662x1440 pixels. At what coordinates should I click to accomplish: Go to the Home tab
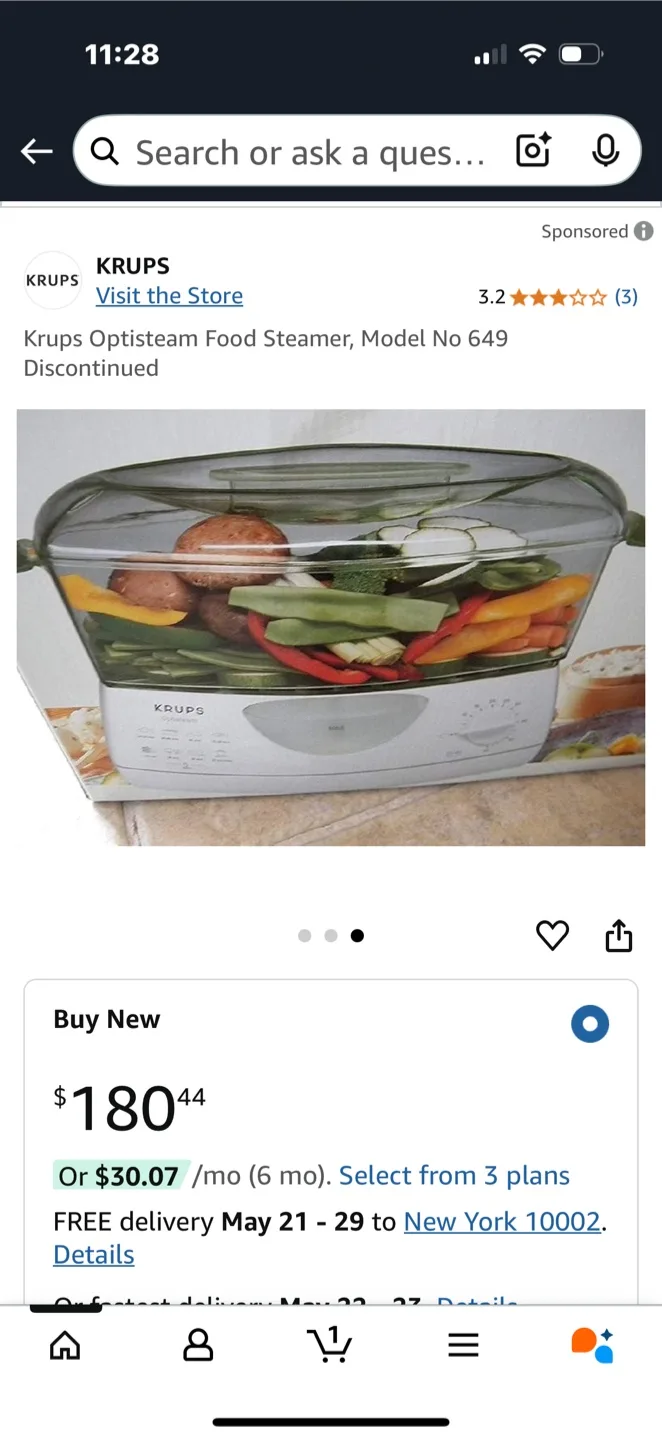pos(65,1345)
